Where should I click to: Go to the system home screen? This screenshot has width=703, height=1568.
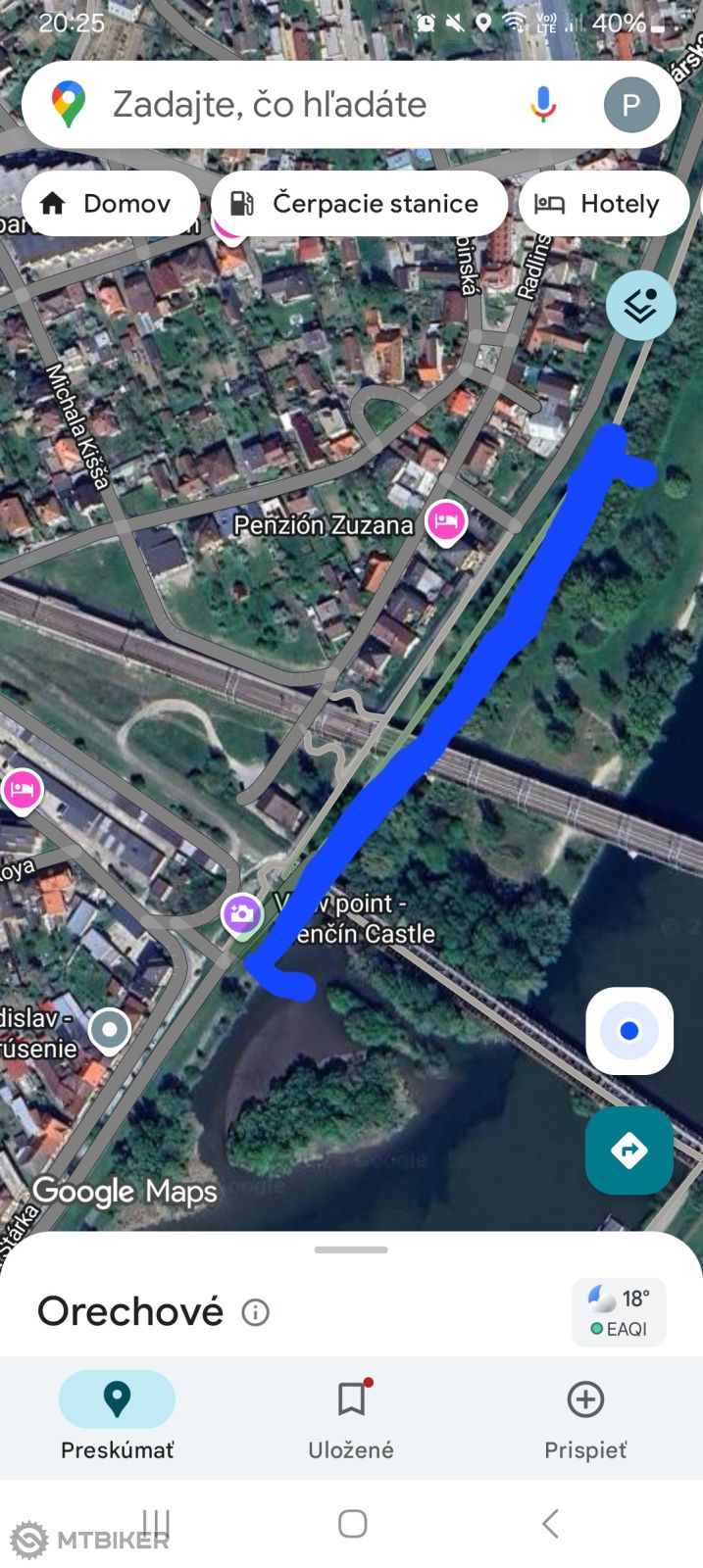[x=352, y=1523]
